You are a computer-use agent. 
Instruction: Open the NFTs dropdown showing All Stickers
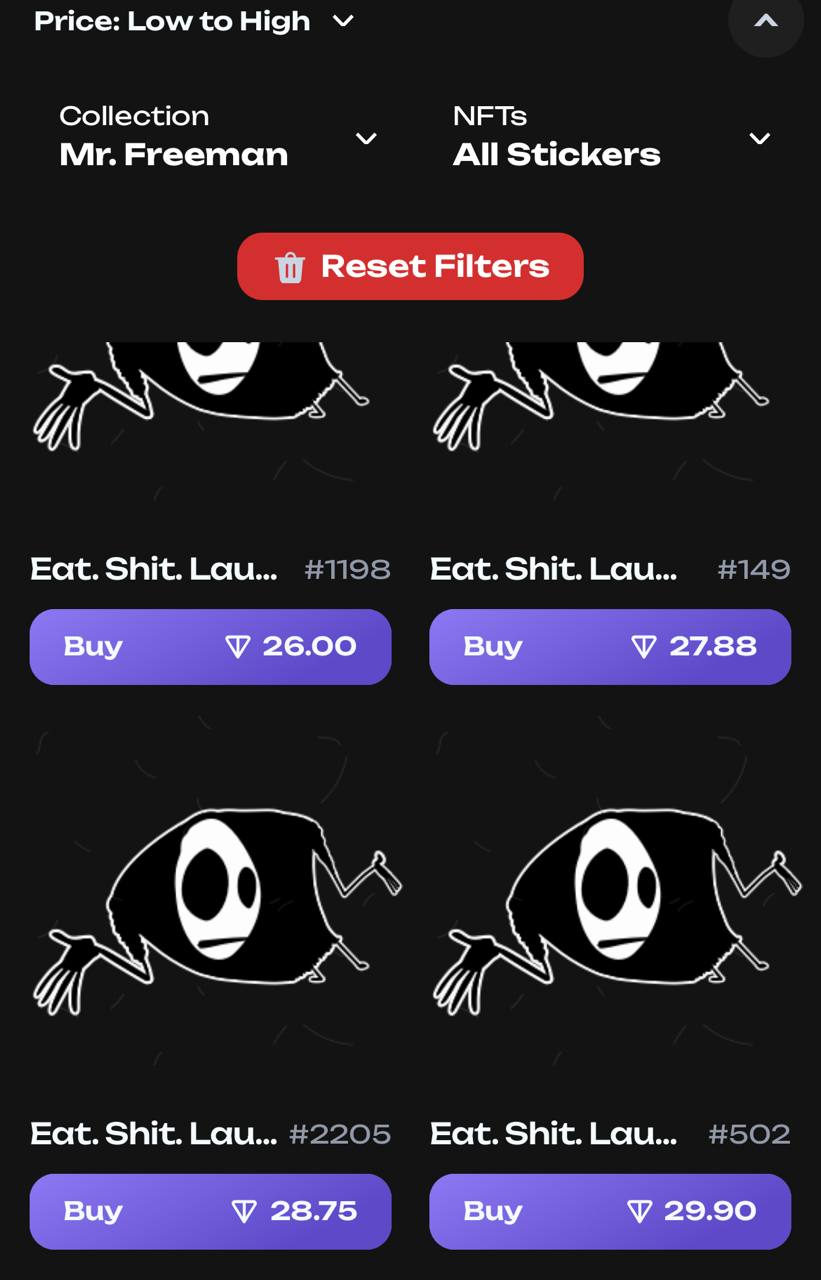tap(611, 138)
